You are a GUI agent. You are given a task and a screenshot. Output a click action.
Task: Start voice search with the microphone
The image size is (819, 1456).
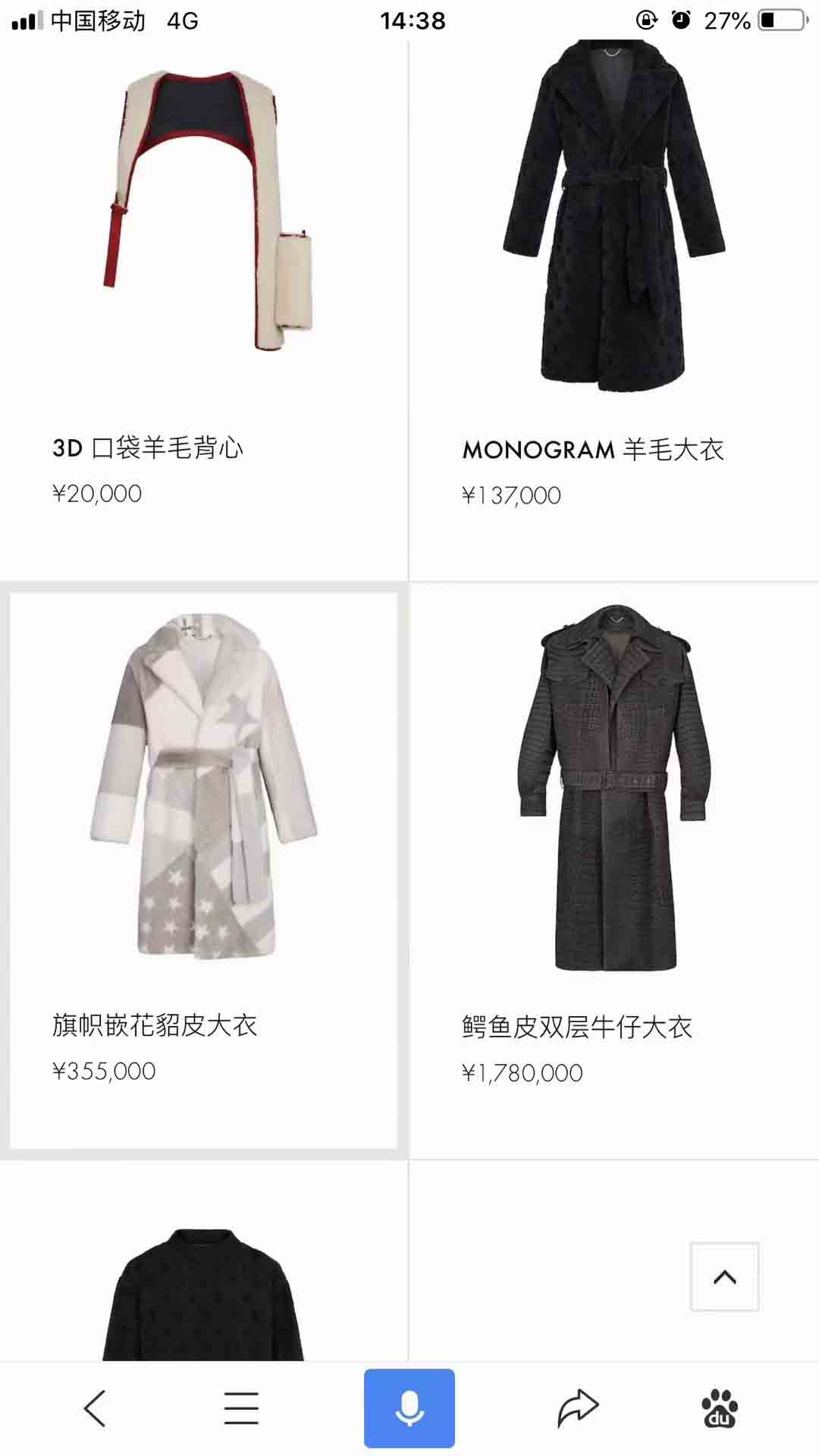(409, 1409)
